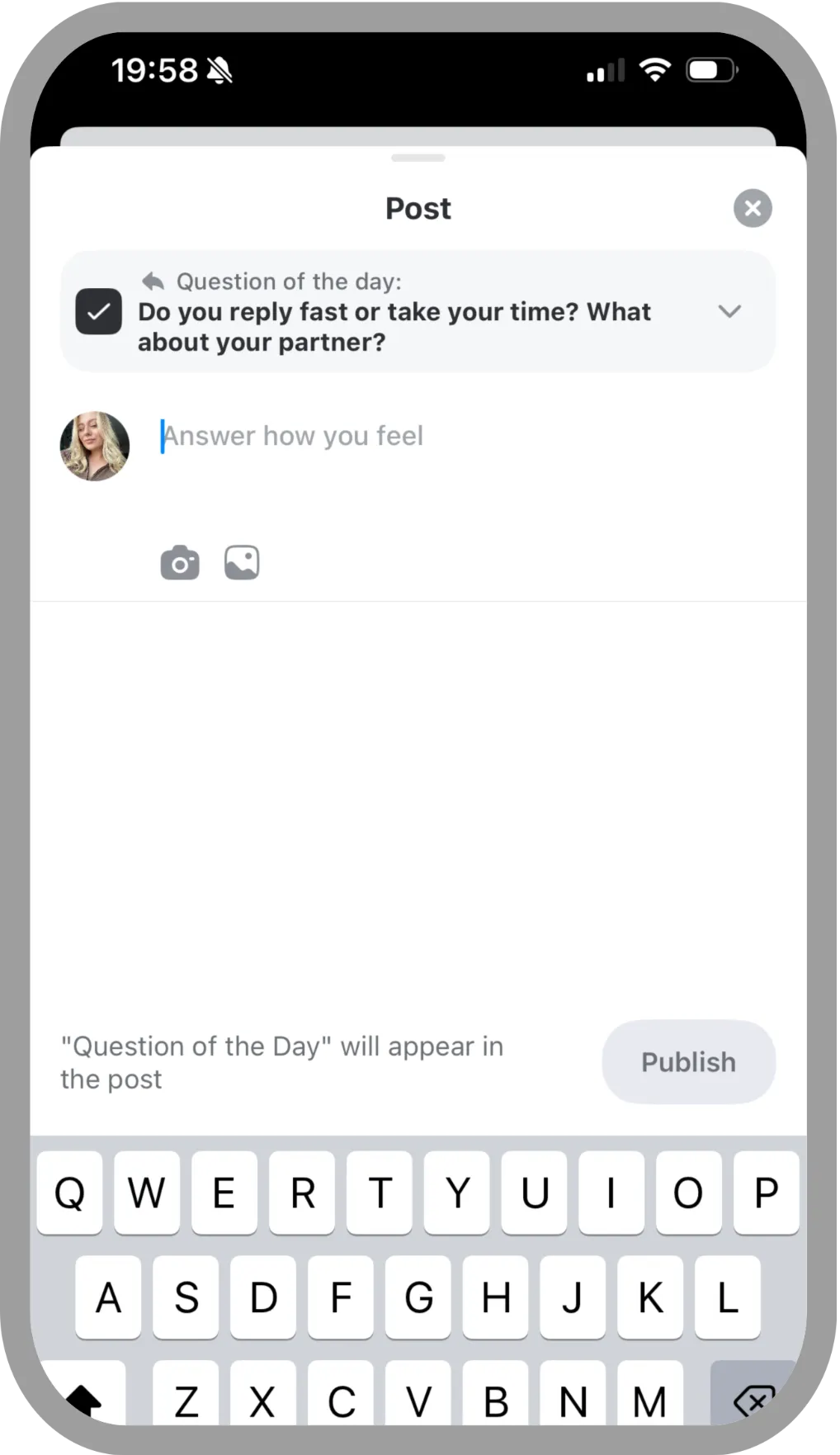
Task: Open the image gallery picker icon
Action: point(241,562)
